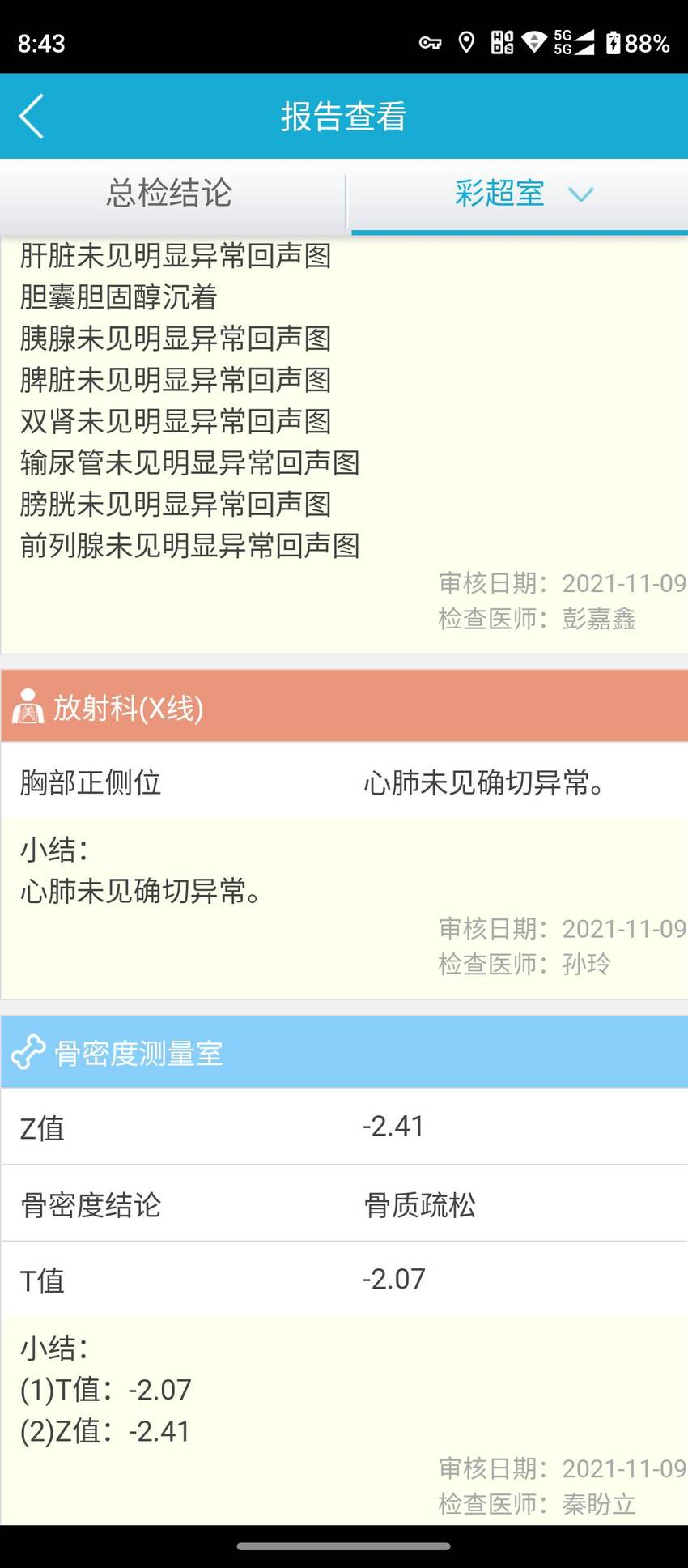
Task: Switch to the 总检结论 tab
Action: (x=170, y=194)
